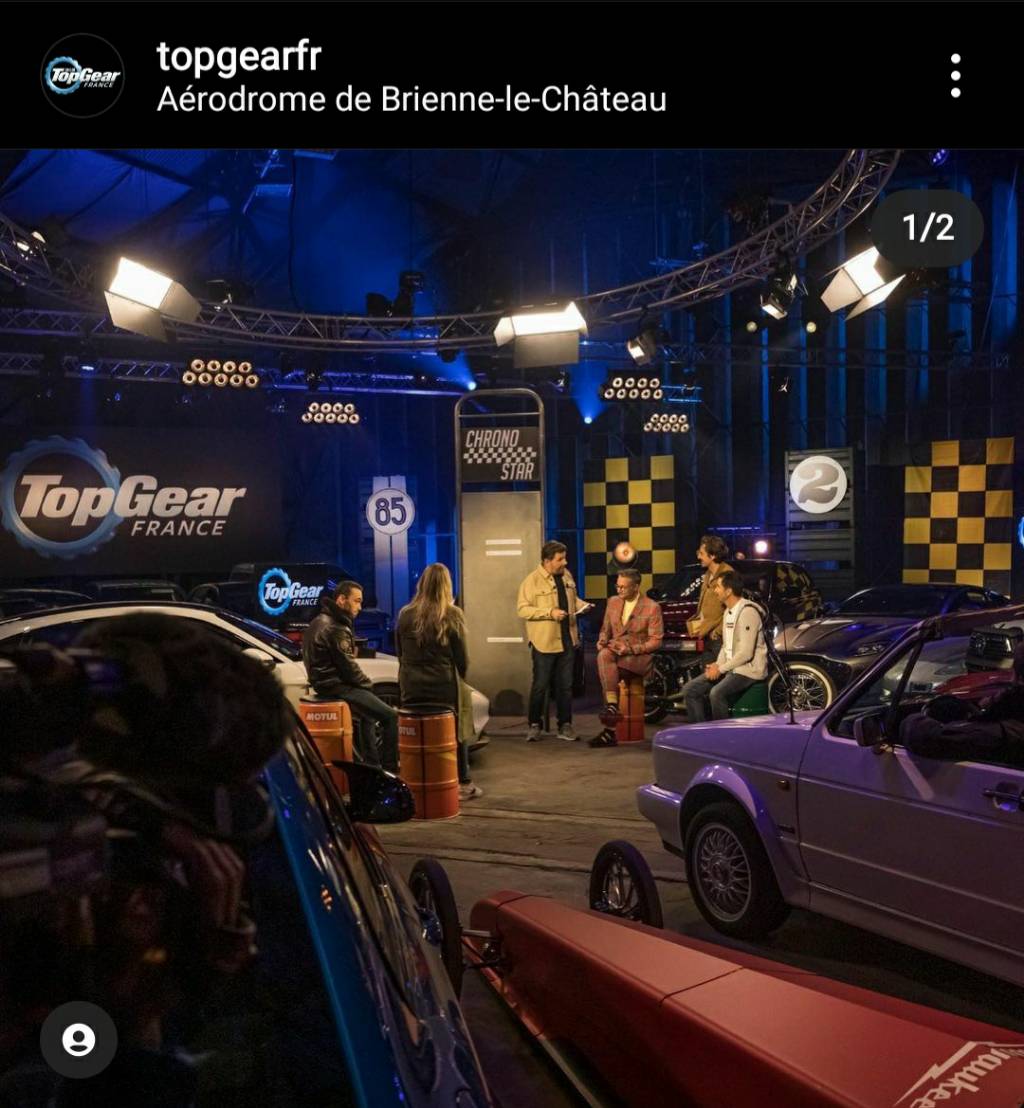The height and width of the screenshot is (1108, 1024).
Task: Open the topgearfr username link
Action: point(239,57)
